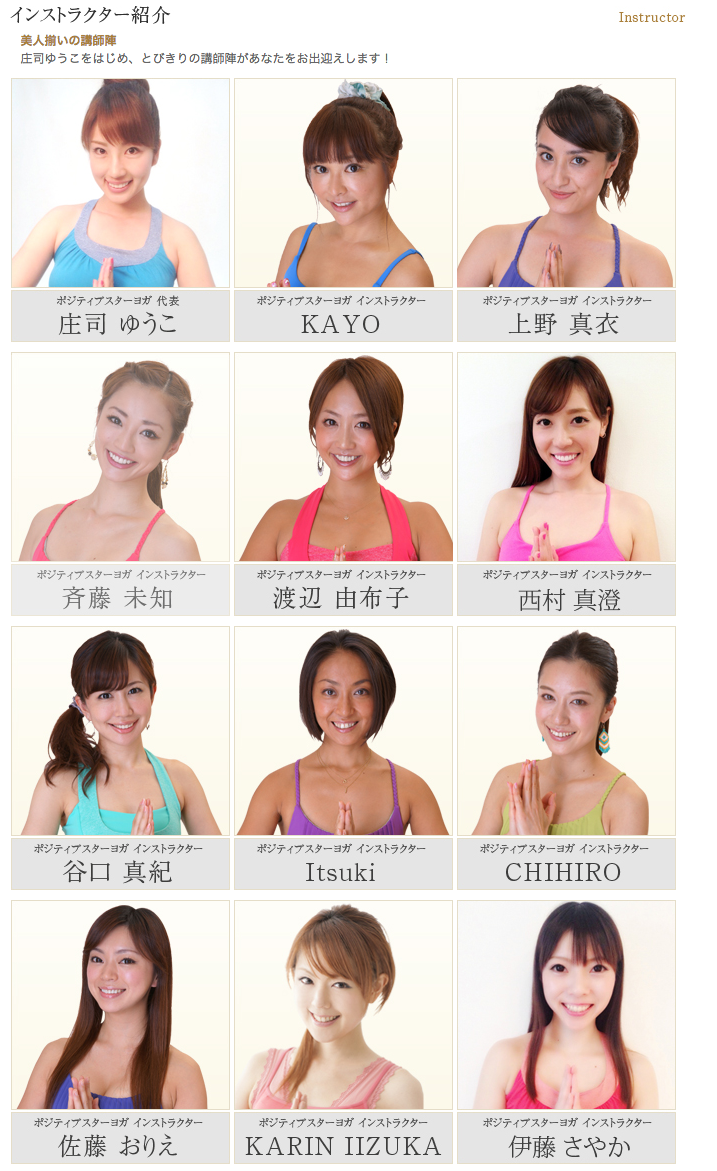Image resolution: width=717 pixels, height=1171 pixels.
Task: Select instructor 伊藤 さやか
Action: click(x=566, y=1032)
